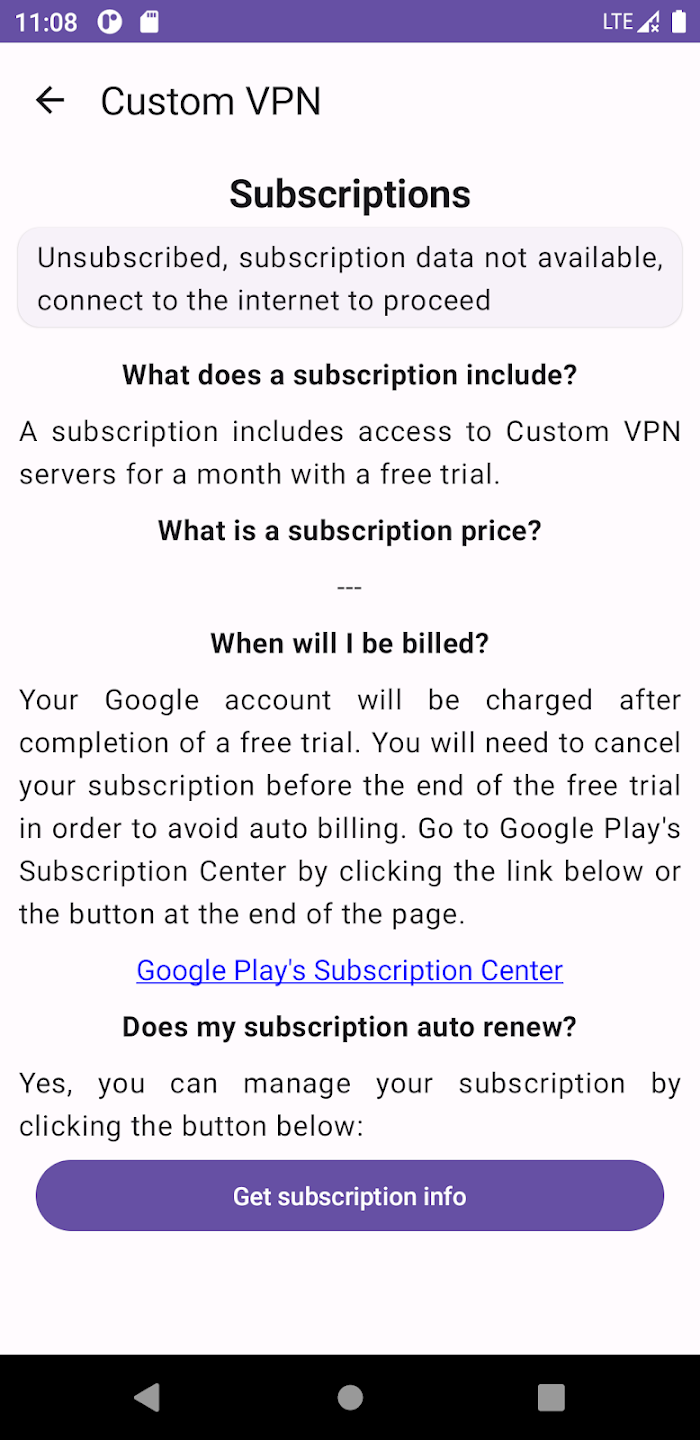Open the recent apps overview
700x1440 pixels.
(x=551, y=1397)
